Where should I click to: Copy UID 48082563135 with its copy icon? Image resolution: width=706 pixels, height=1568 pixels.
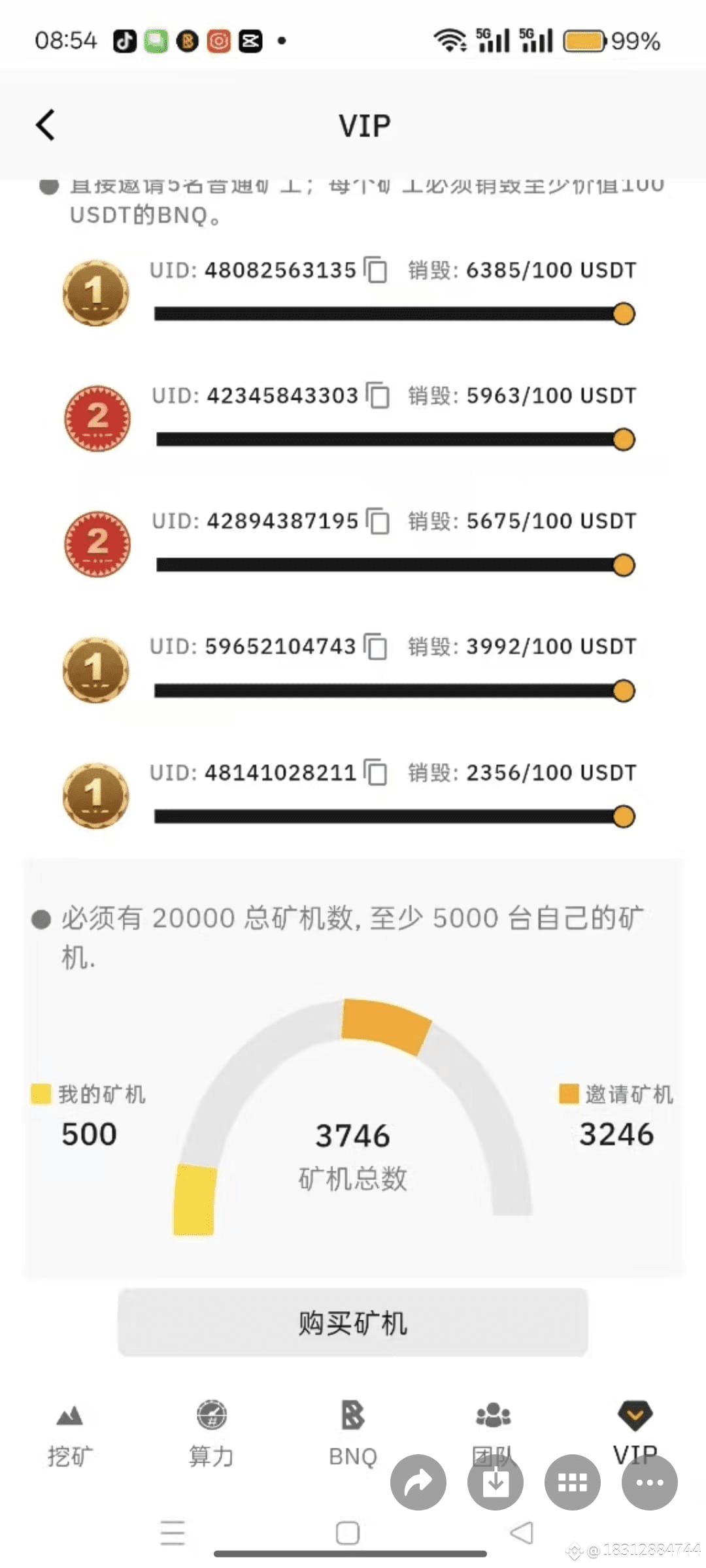coord(376,269)
